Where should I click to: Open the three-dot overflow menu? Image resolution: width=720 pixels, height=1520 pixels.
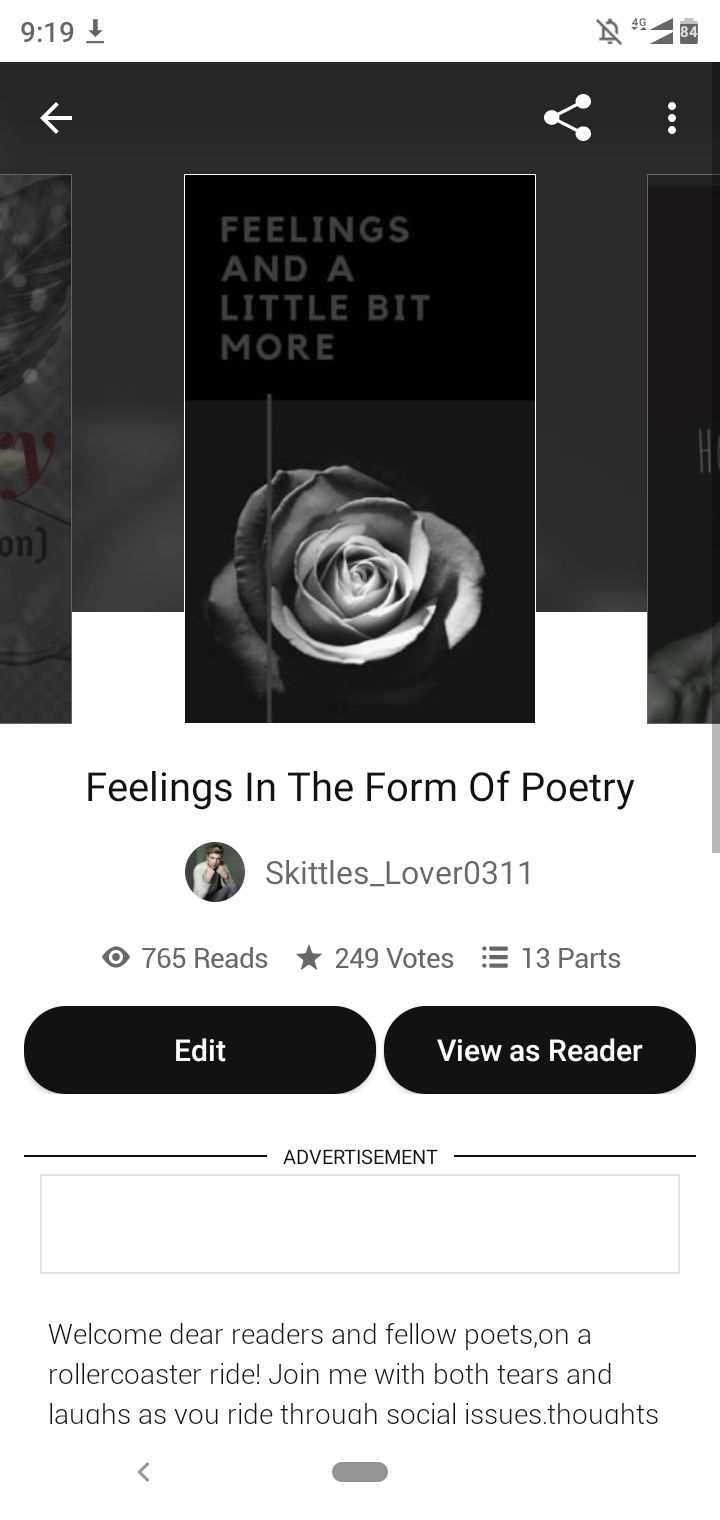(671, 119)
